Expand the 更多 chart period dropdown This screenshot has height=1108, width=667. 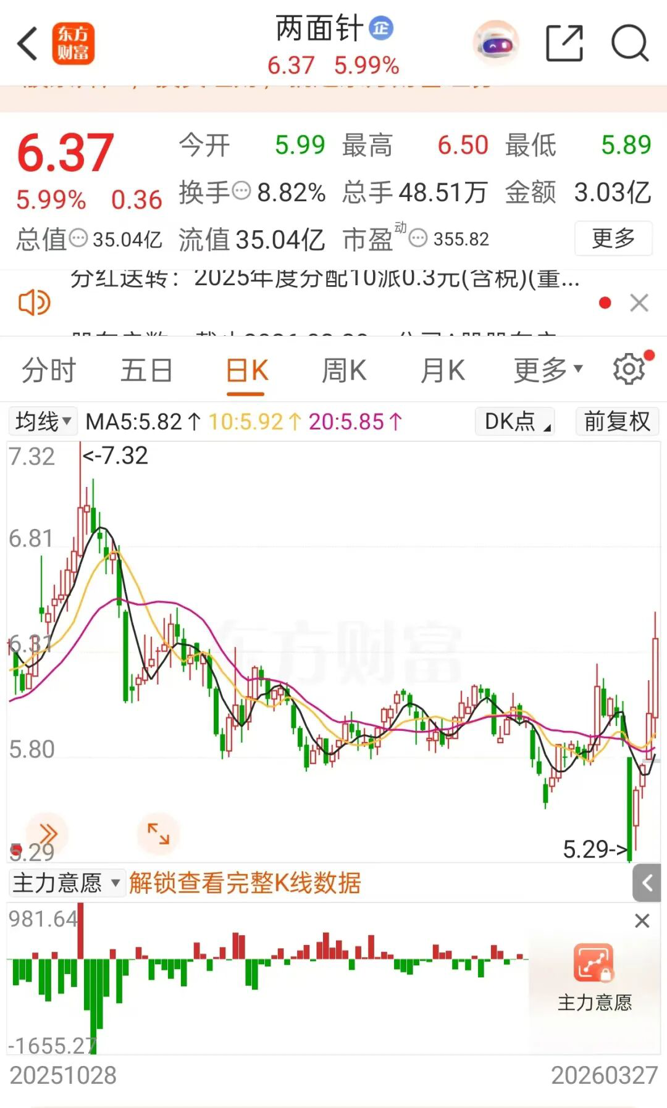point(547,370)
